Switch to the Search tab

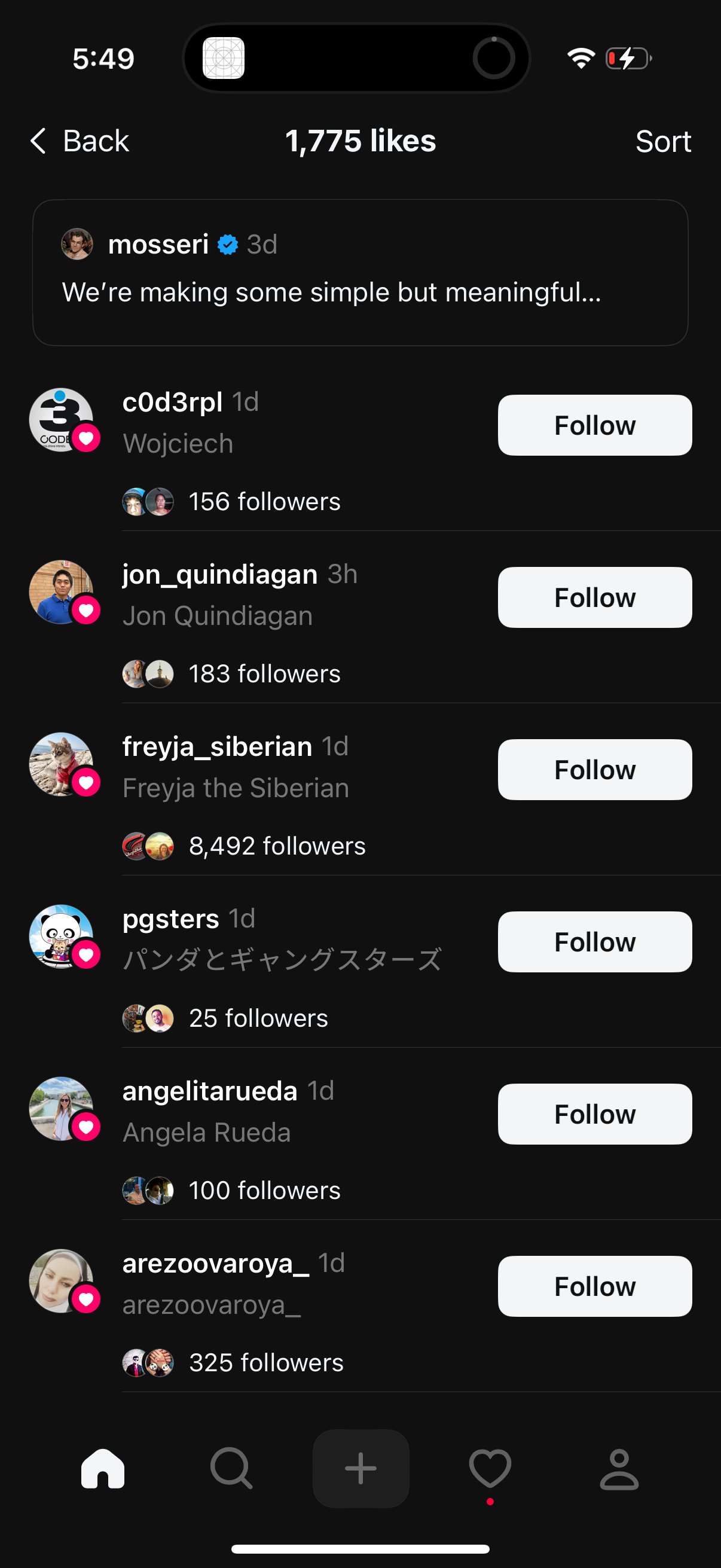231,1469
